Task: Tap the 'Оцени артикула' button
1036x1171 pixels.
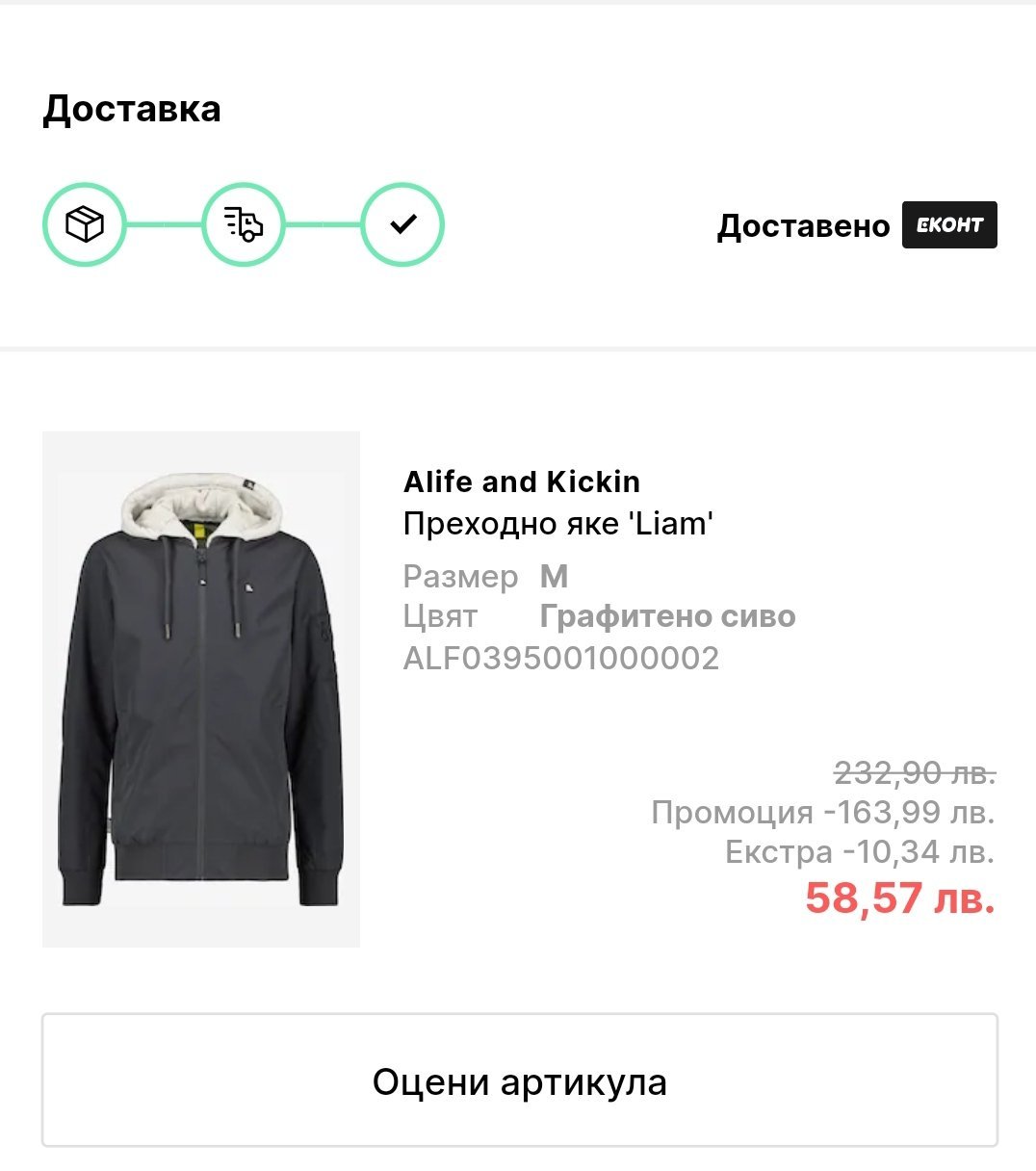Action: tap(519, 1080)
